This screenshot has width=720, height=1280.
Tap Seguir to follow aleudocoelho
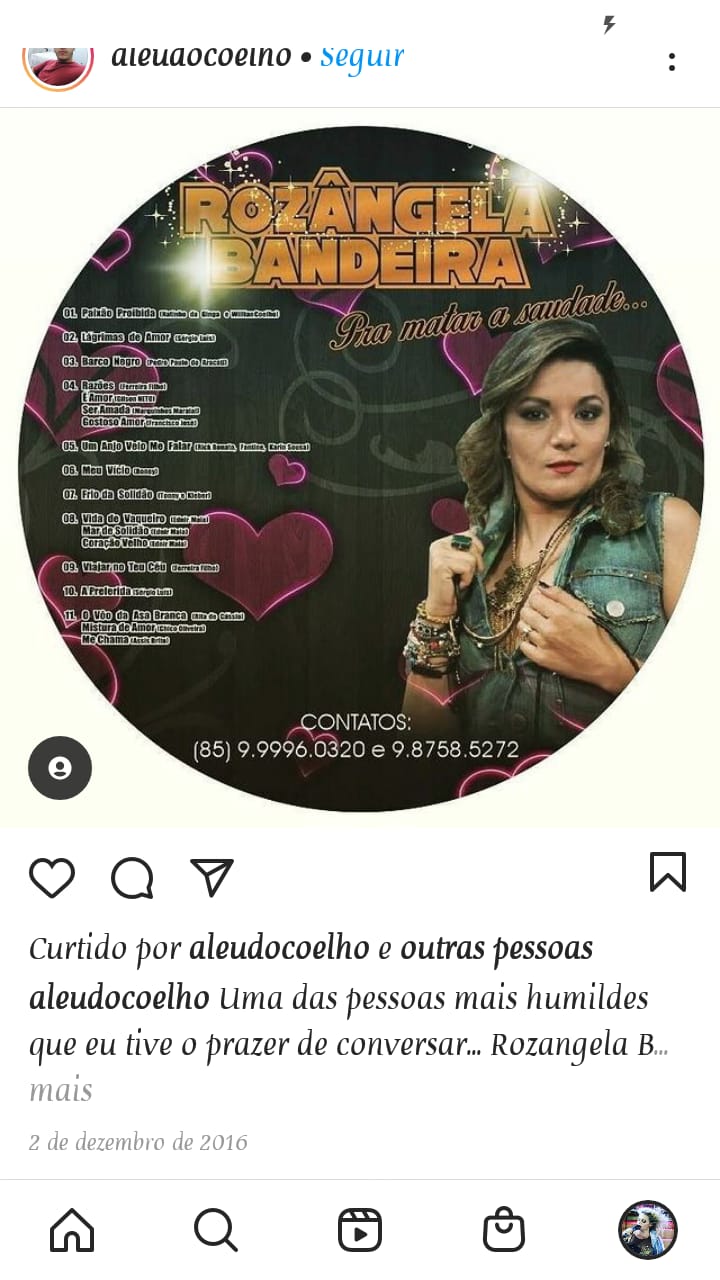(x=362, y=56)
